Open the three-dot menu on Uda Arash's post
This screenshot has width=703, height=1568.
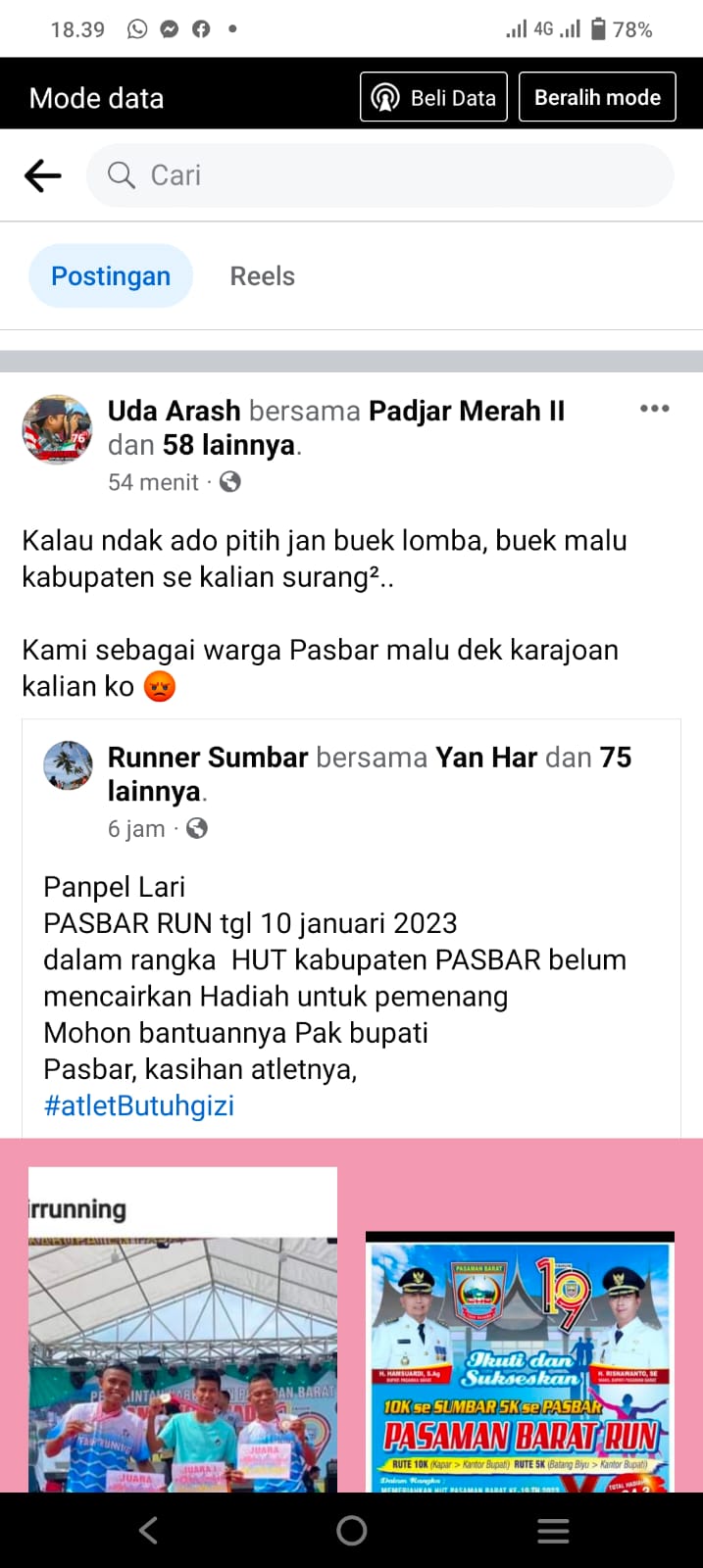(x=654, y=409)
